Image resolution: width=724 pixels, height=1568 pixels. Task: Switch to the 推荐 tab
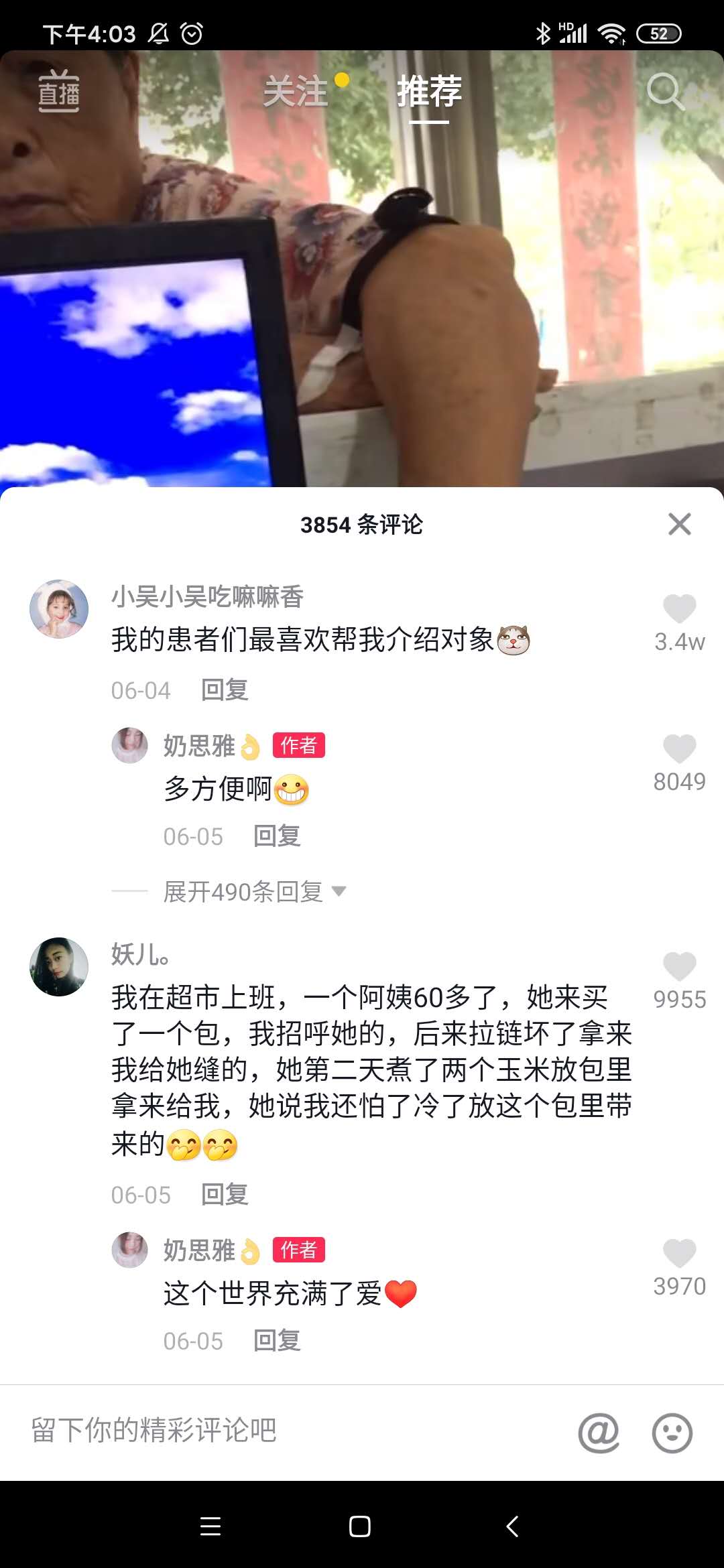pos(429,91)
